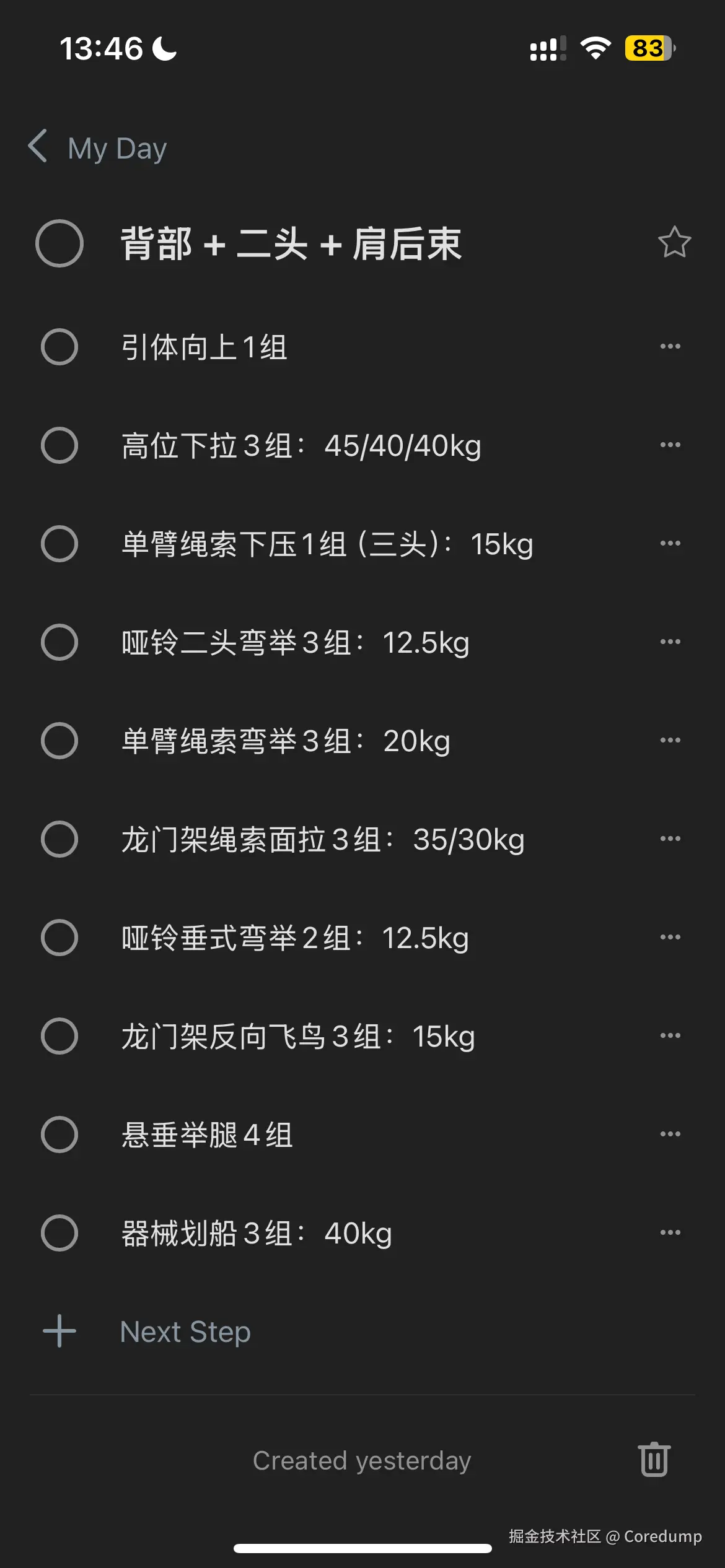Check the circle for 高位下拉3组
The width and height of the screenshot is (725, 1568).
click(60, 446)
